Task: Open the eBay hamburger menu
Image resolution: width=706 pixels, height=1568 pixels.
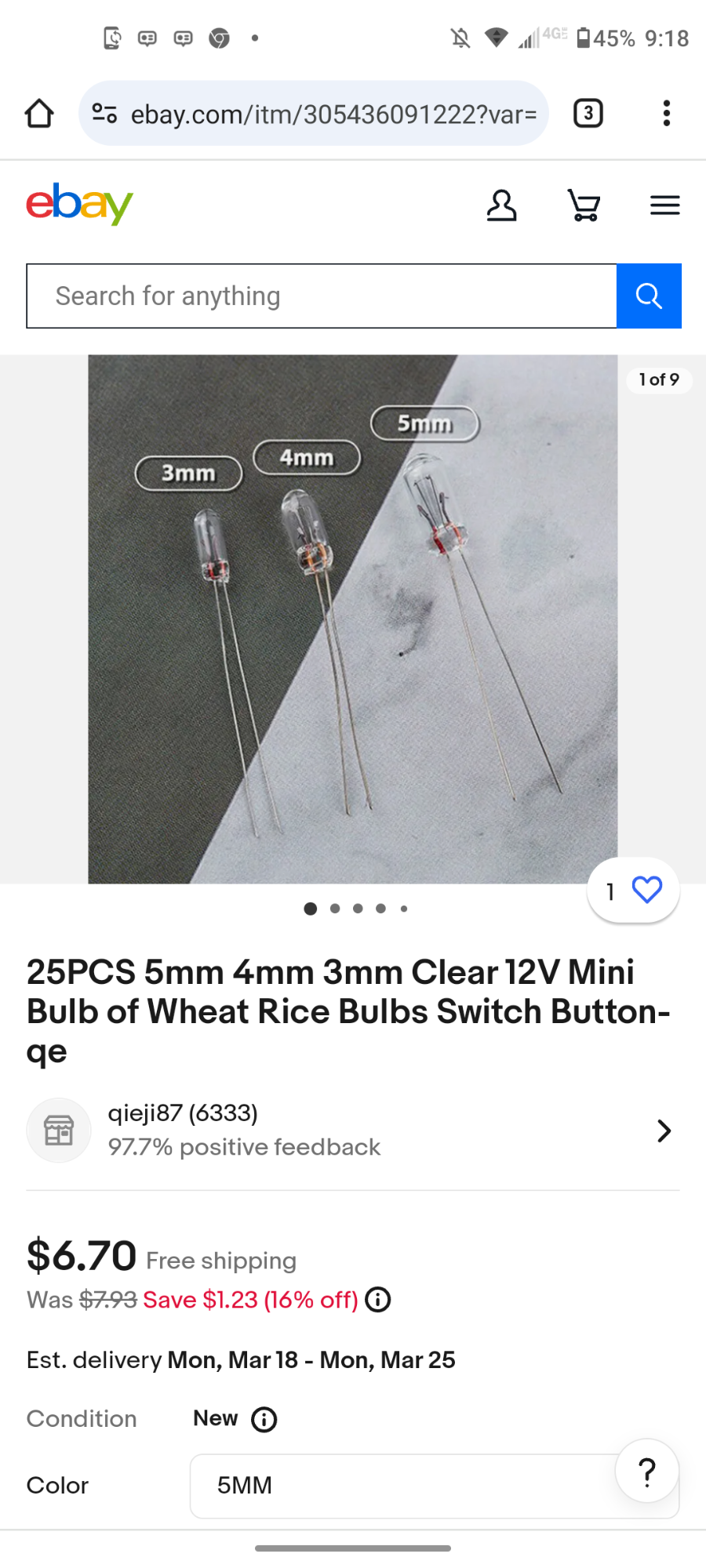Action: pyautogui.click(x=664, y=205)
